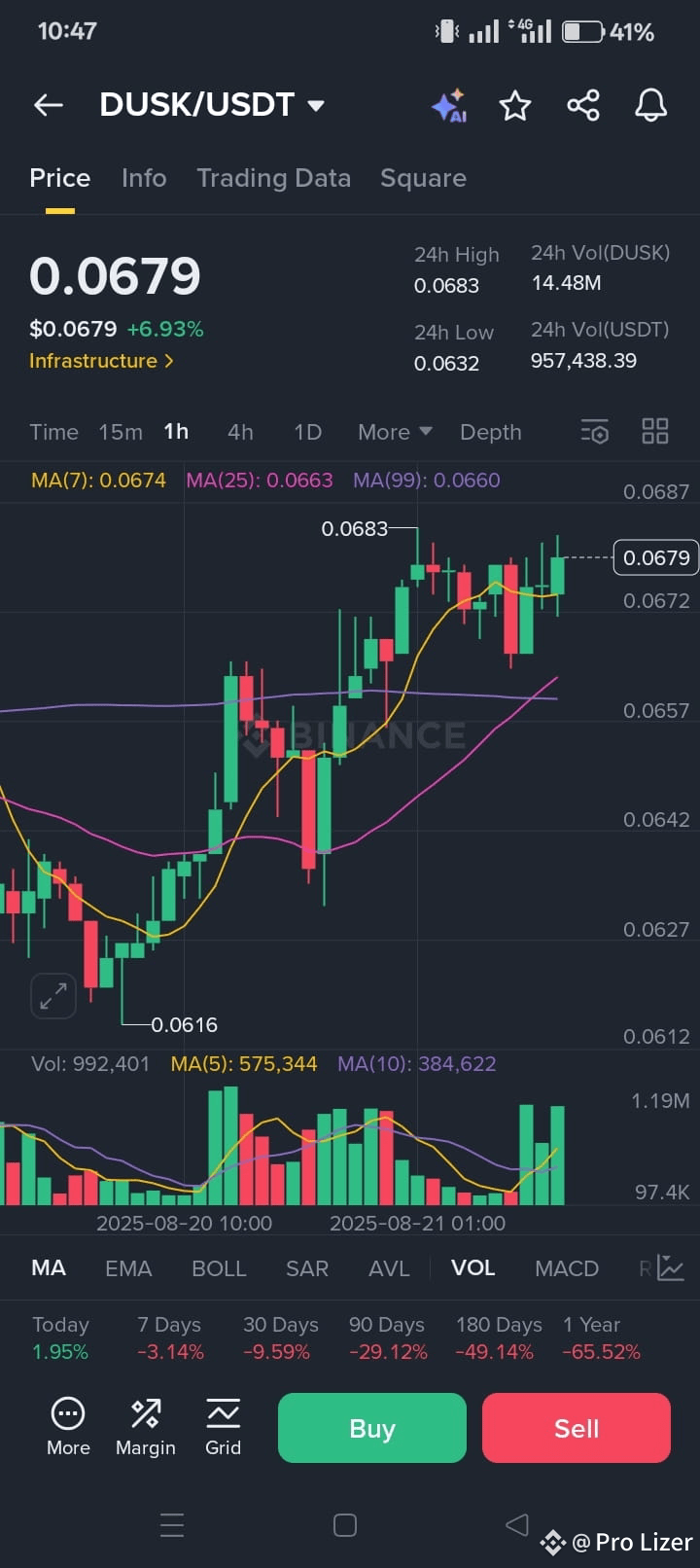700x1568 pixels.
Task: Share the DUSK/USDT chart
Action: coord(582,105)
